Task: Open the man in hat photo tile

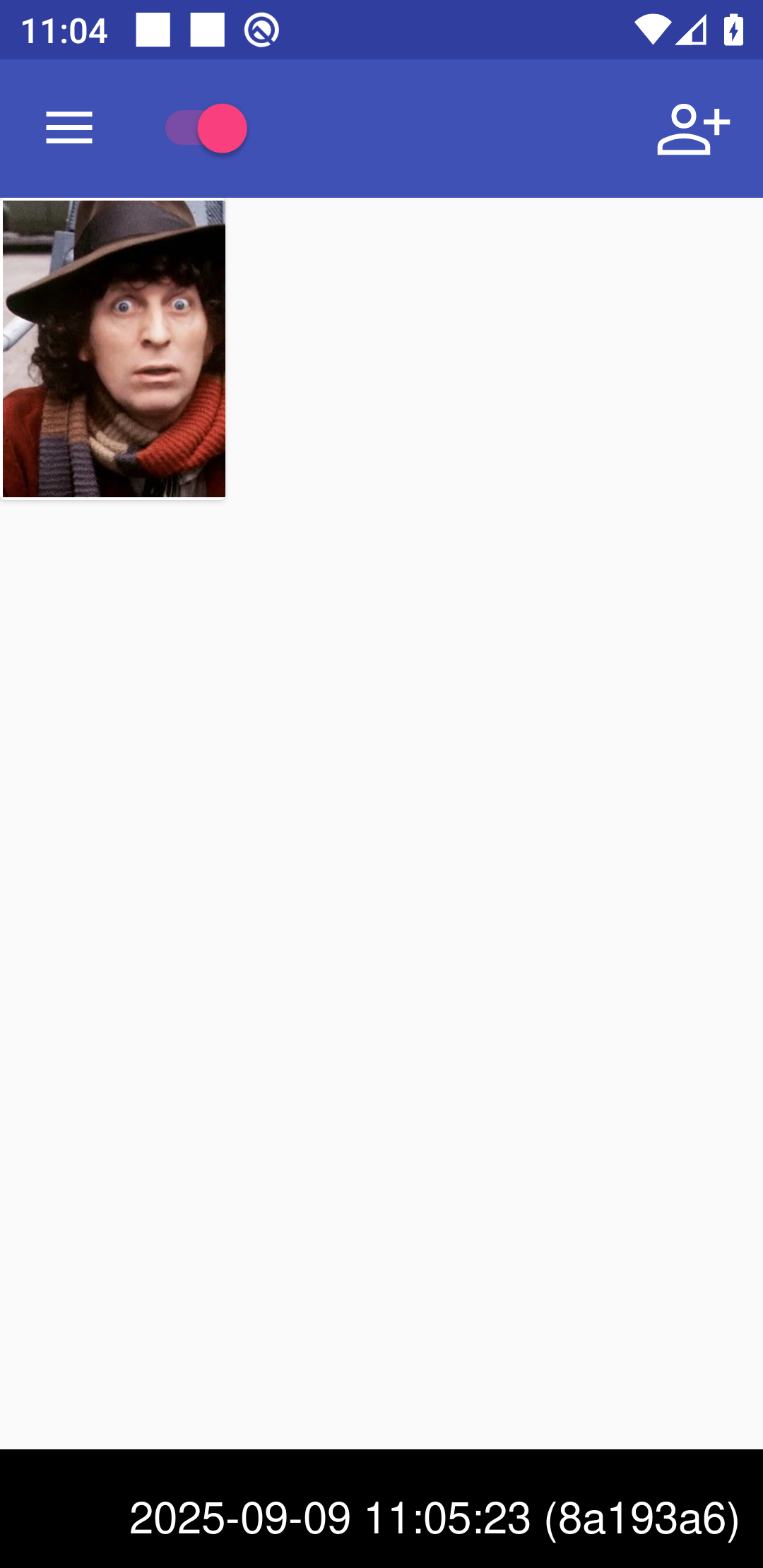Action: 114,349
